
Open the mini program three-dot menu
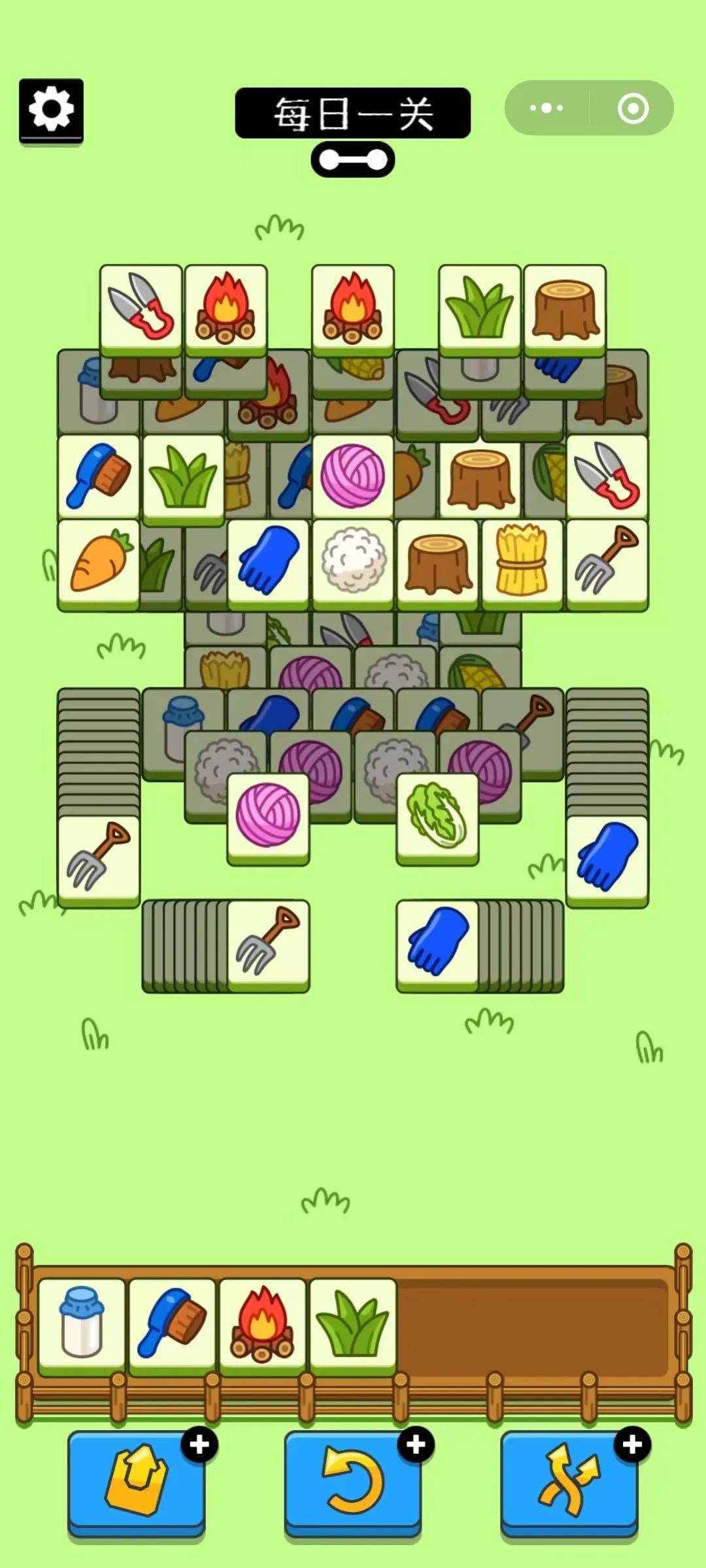click(x=546, y=108)
